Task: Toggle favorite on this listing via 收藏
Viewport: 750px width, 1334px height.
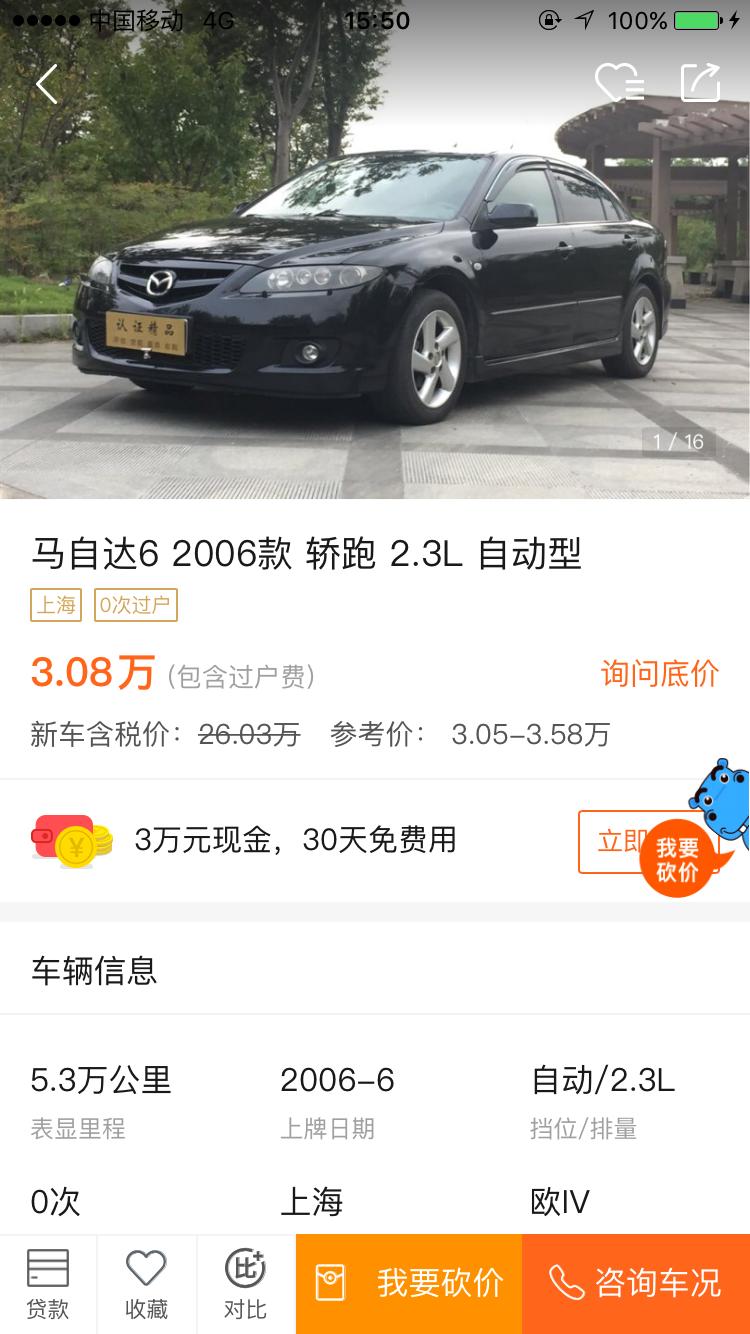Action: point(146,1283)
